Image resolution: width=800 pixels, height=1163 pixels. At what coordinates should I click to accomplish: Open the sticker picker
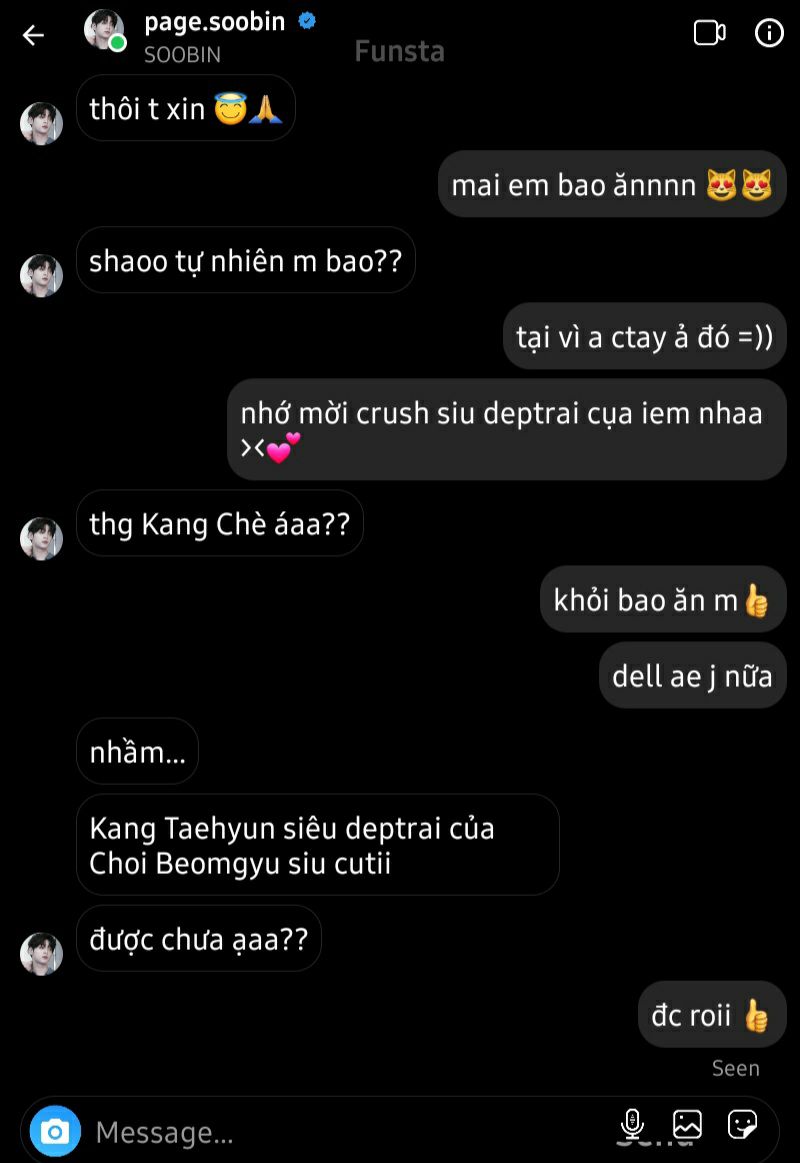(742, 1124)
